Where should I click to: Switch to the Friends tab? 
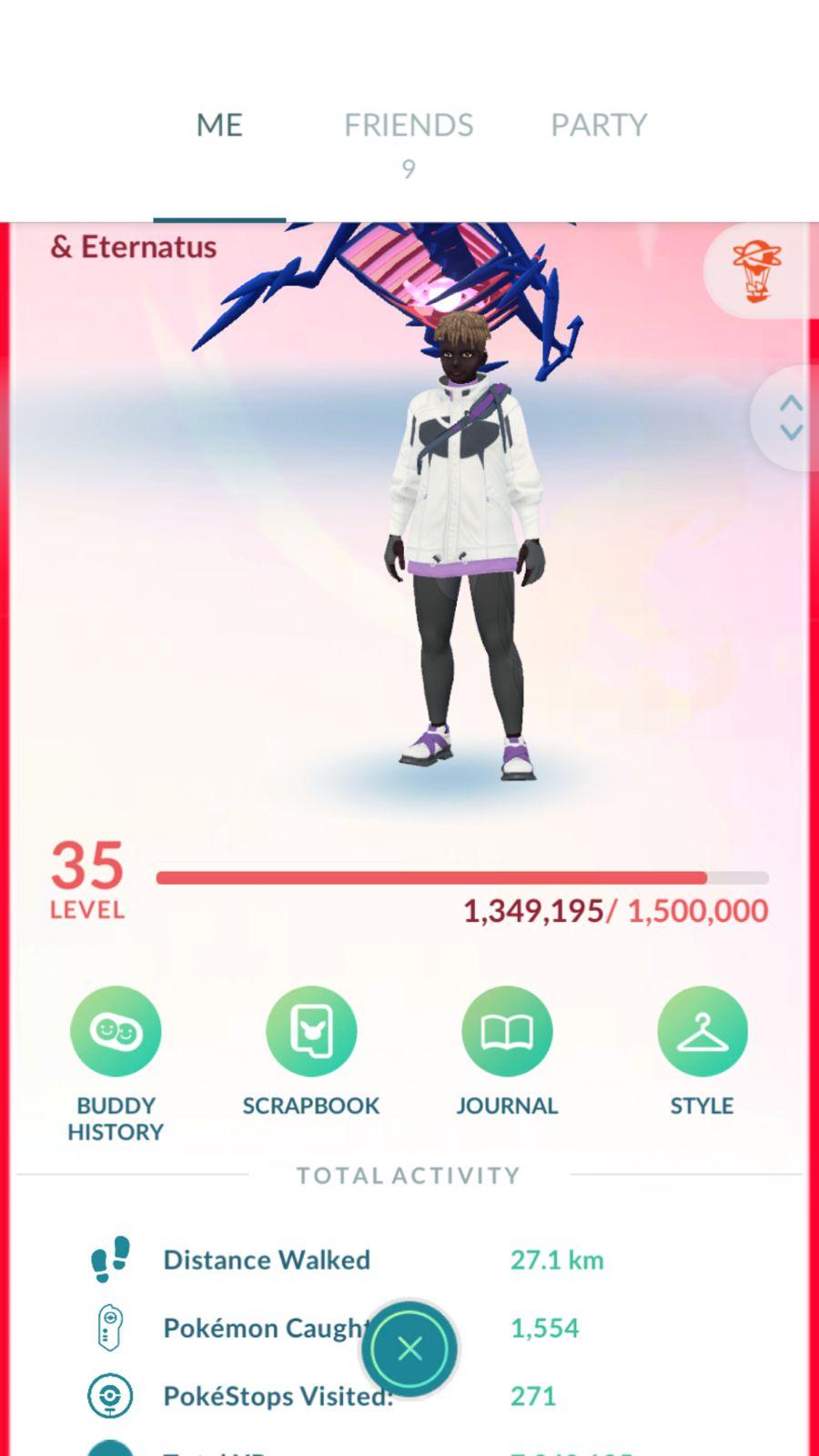[409, 143]
